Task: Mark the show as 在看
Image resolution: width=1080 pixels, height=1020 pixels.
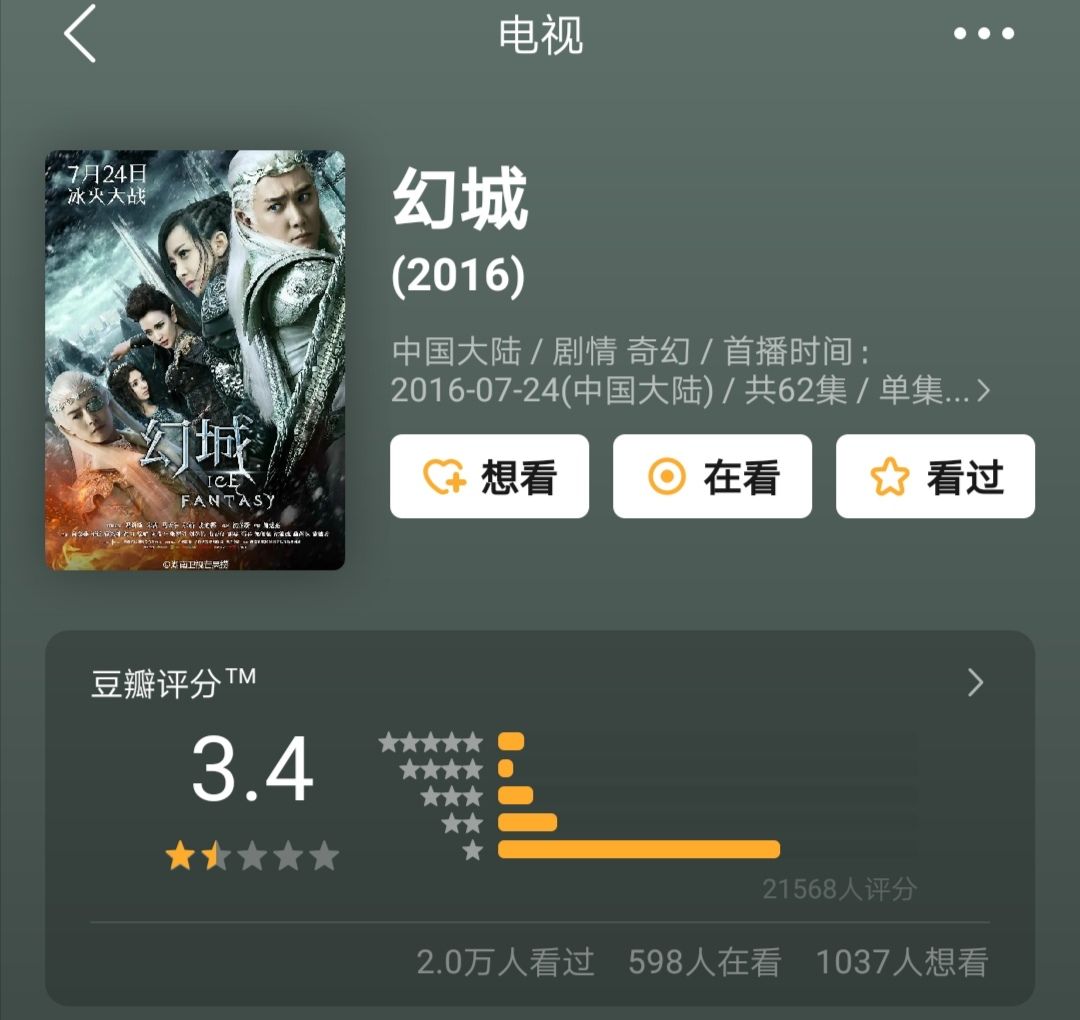Action: [712, 477]
